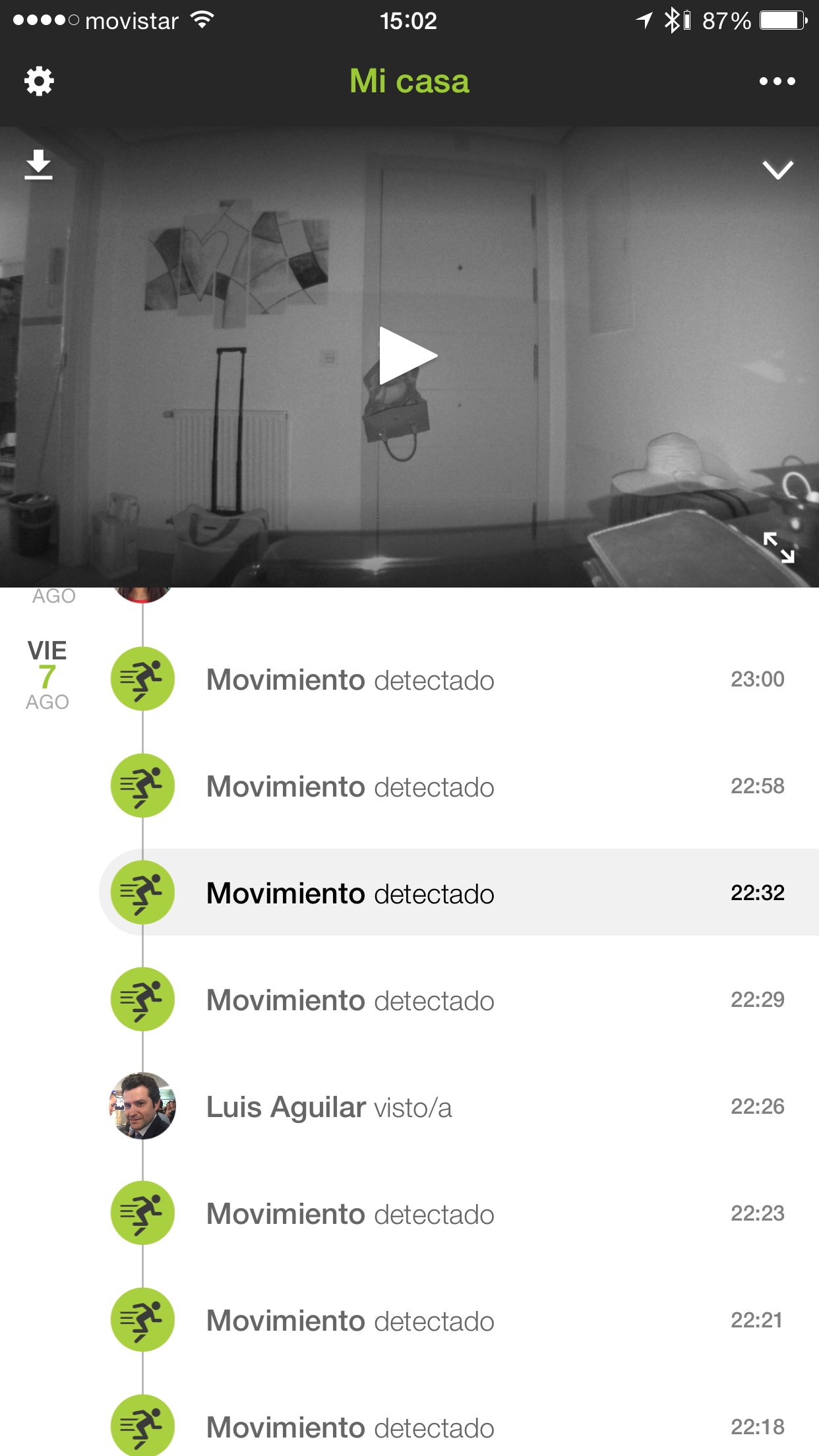Open the three-dot more options menu

(777, 81)
